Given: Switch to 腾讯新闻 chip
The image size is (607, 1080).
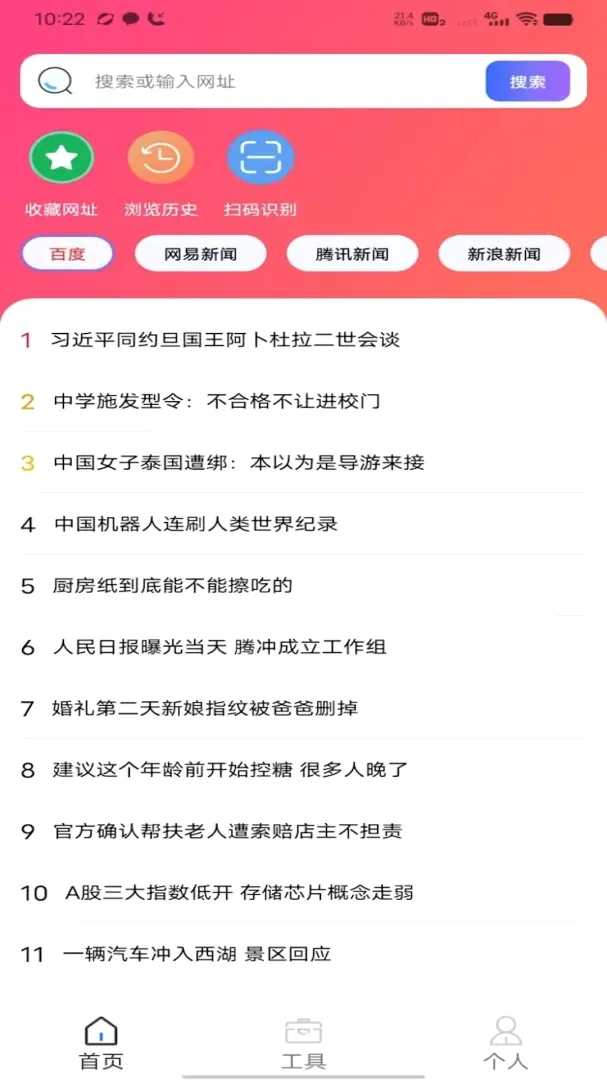Looking at the screenshot, I should point(352,253).
